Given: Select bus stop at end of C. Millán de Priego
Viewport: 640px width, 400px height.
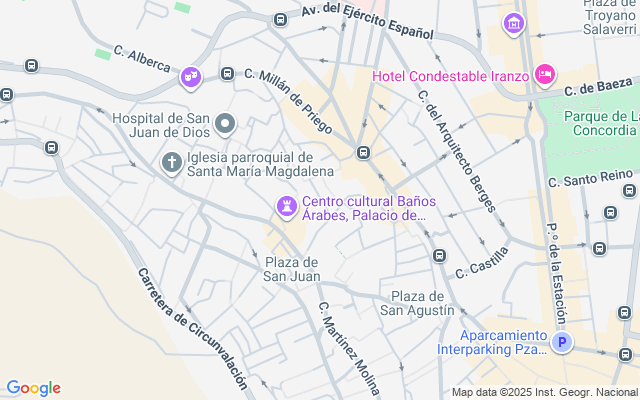Looking at the screenshot, I should 363,153.
